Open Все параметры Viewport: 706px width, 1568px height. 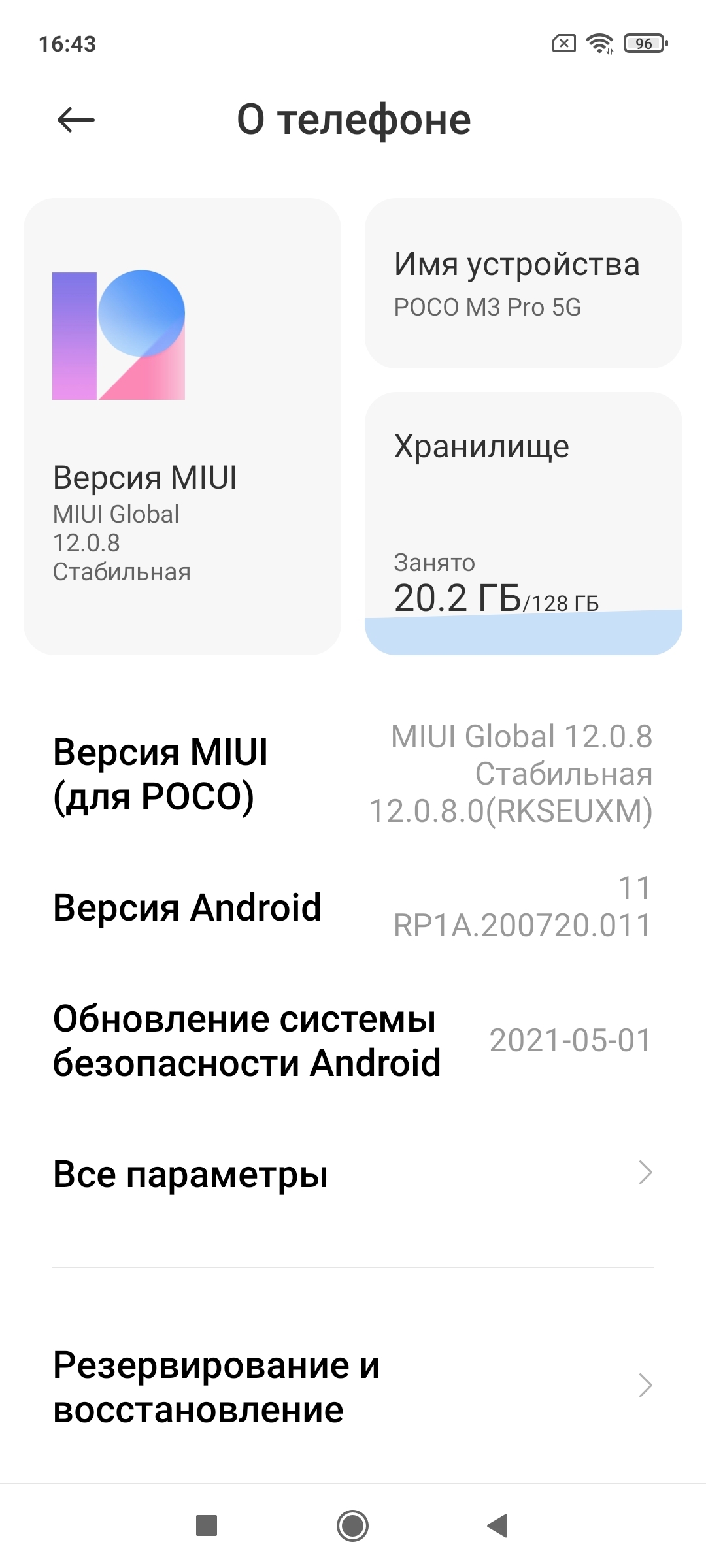[353, 1173]
